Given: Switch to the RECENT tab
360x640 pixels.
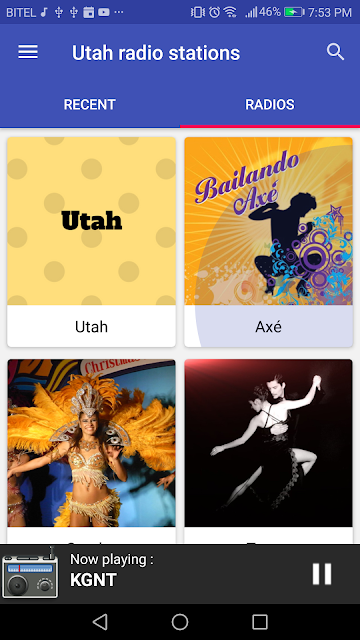Looking at the screenshot, I should point(90,104).
